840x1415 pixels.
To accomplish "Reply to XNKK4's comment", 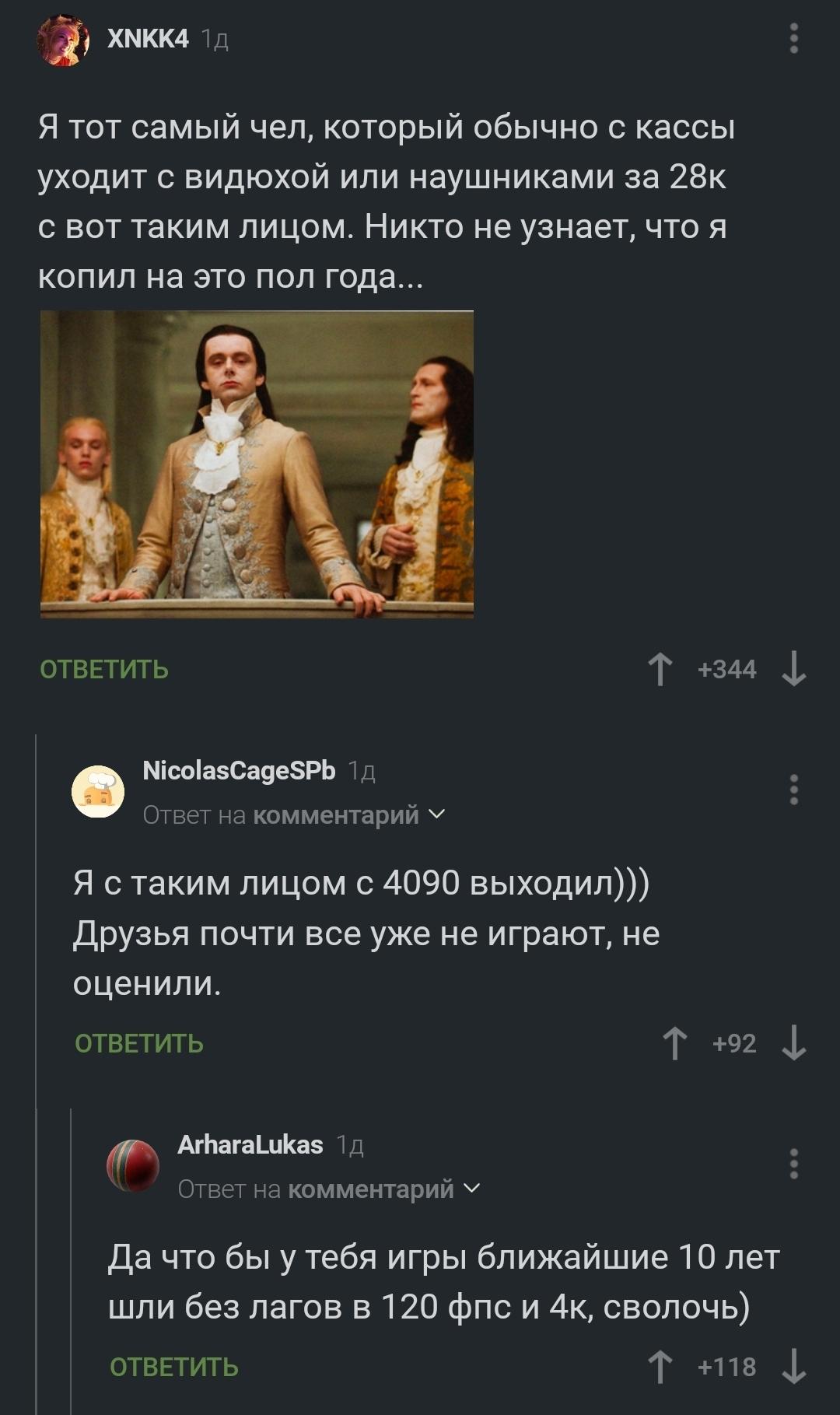I will 104,669.
